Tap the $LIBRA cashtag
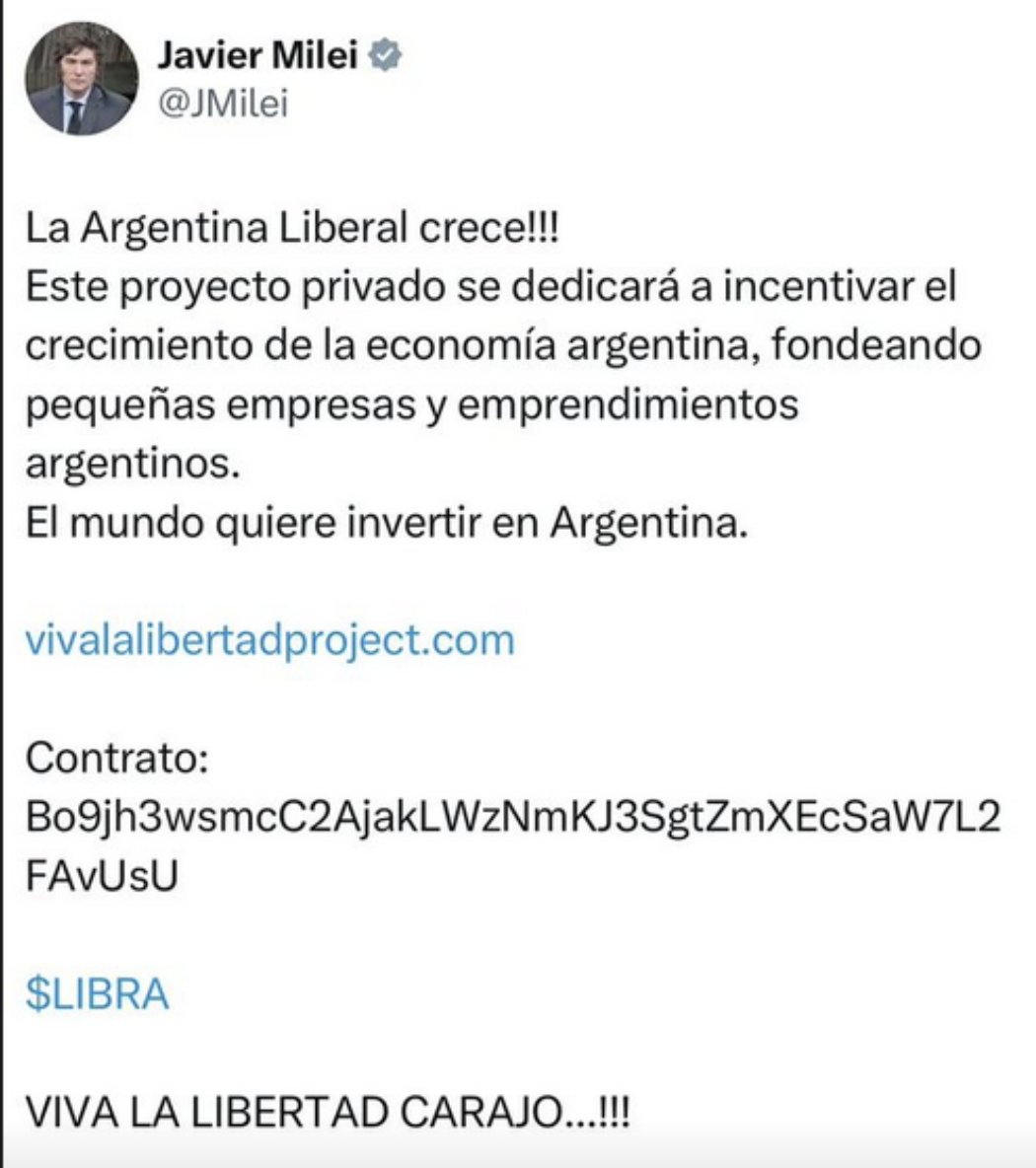Screen dimensions: 1036x1168 point(97,994)
